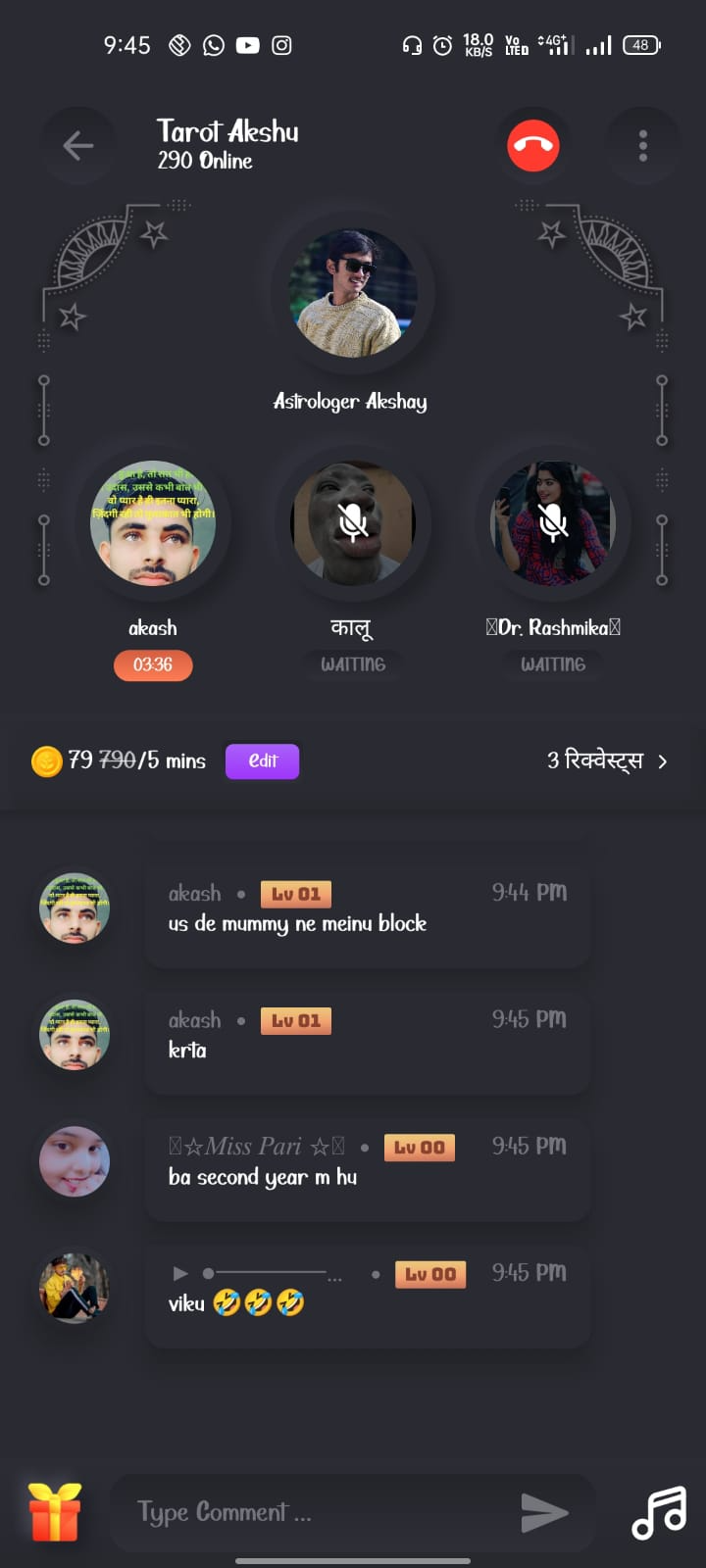This screenshot has width=706, height=1568.
Task: Edit the call price
Action: (262, 761)
